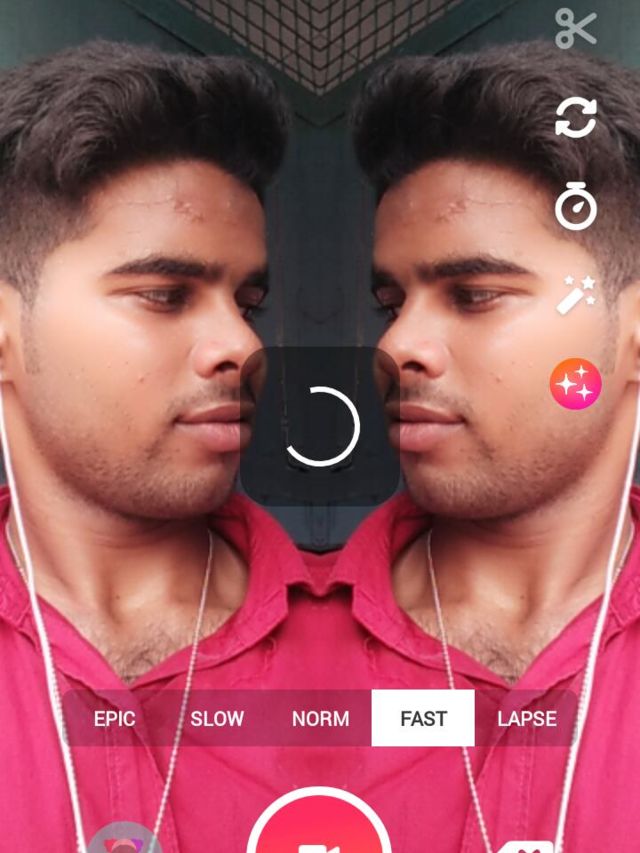
Task: Toggle the magic wand beauty effect
Action: point(576,295)
